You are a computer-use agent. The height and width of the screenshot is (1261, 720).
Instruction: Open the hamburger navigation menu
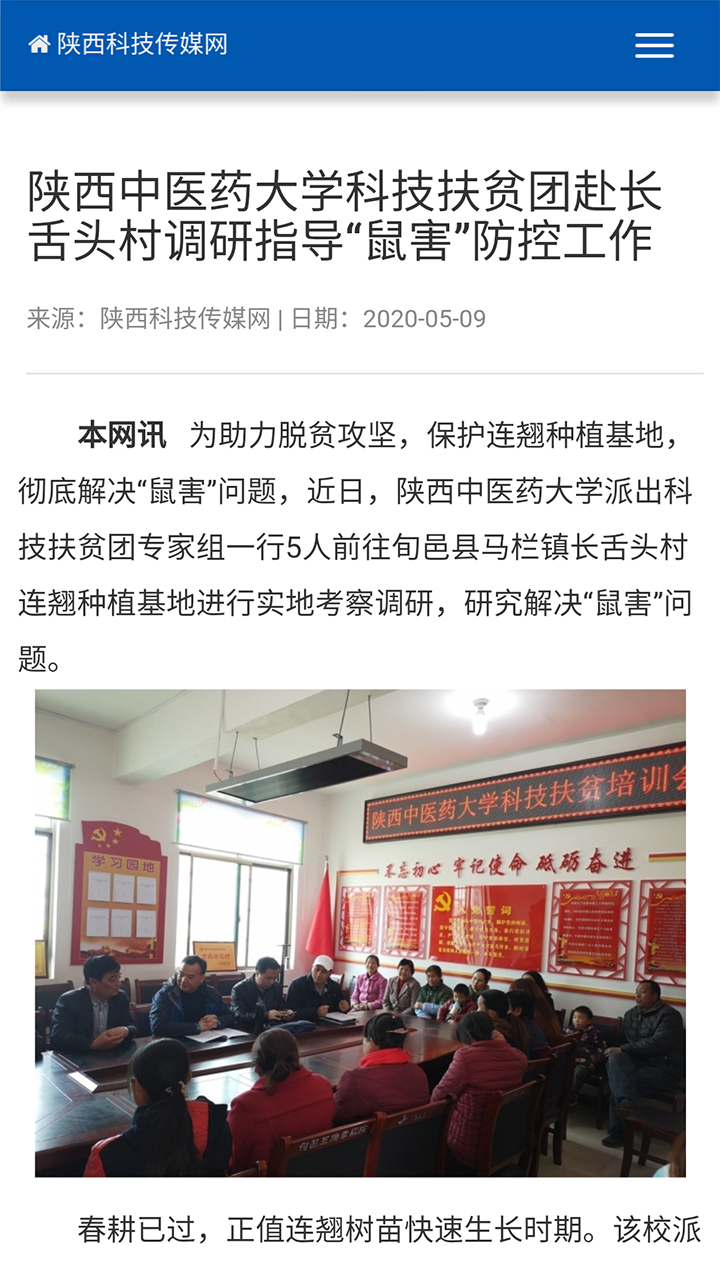click(x=654, y=45)
